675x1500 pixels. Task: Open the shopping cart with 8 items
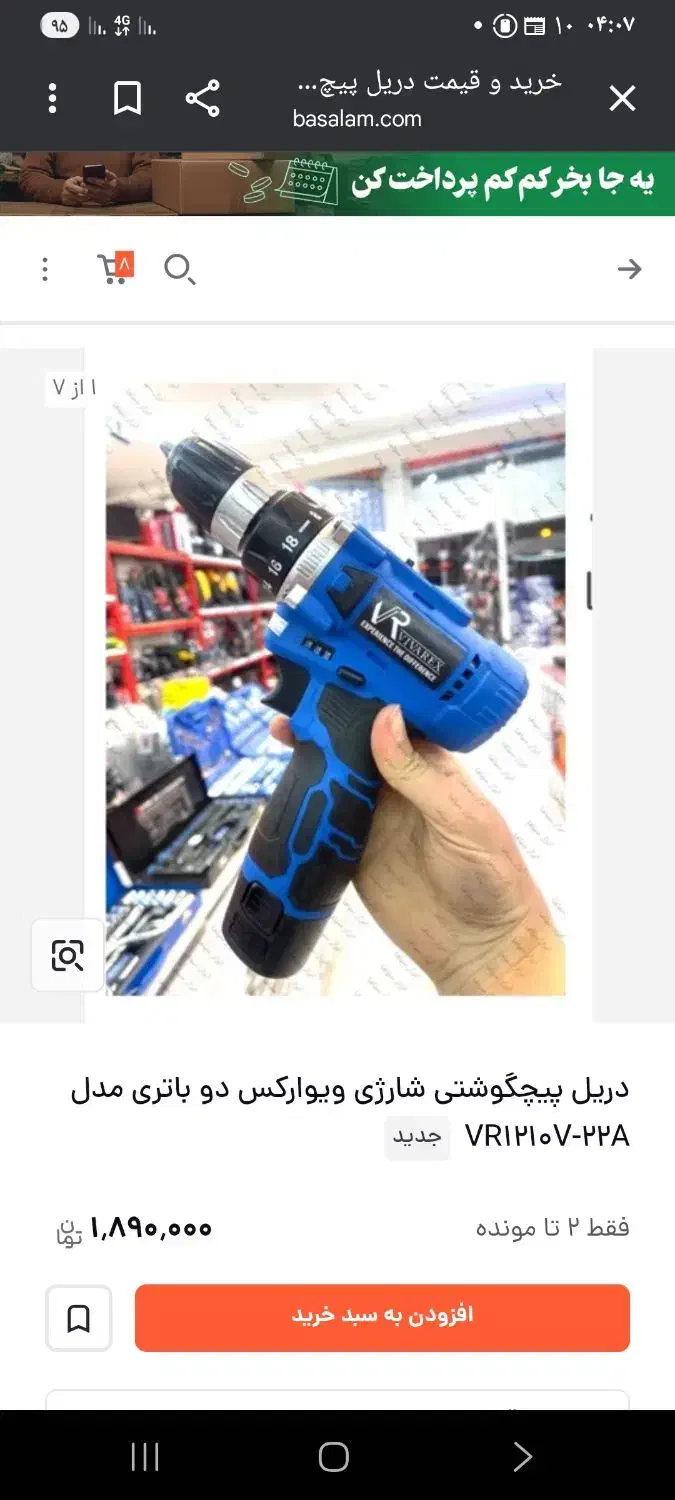(114, 268)
